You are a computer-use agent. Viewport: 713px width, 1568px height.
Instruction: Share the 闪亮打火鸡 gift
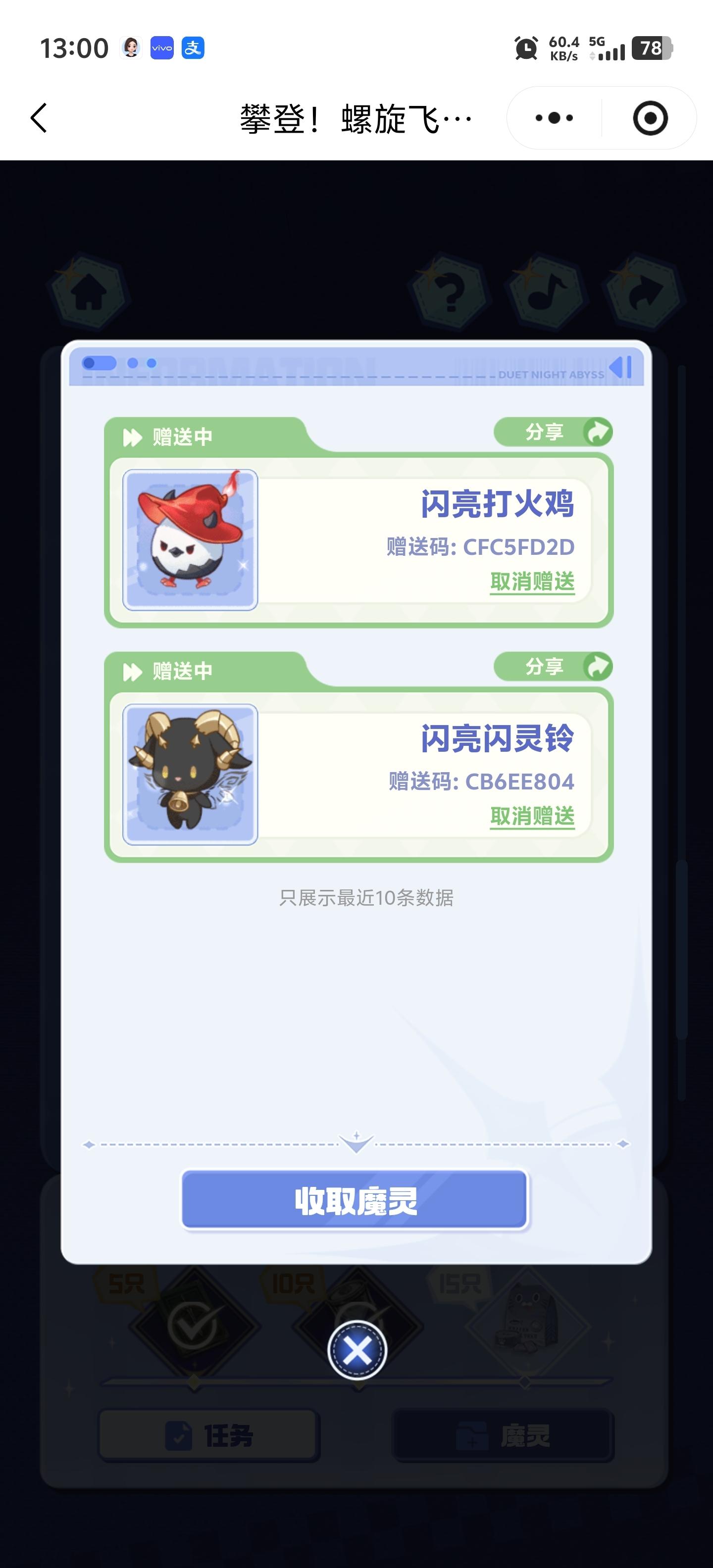click(x=553, y=432)
